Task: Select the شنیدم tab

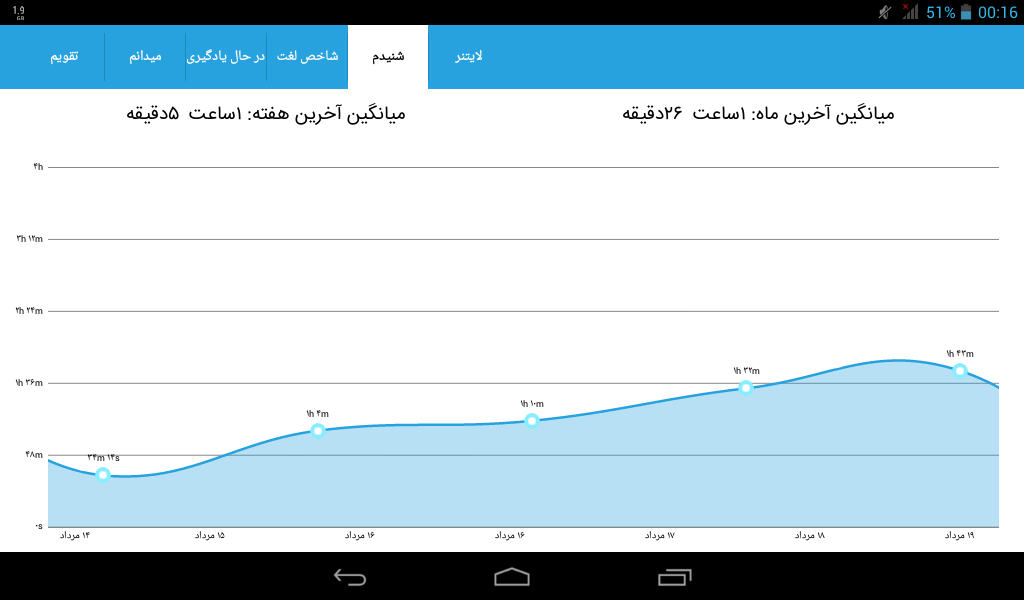Action: click(388, 57)
